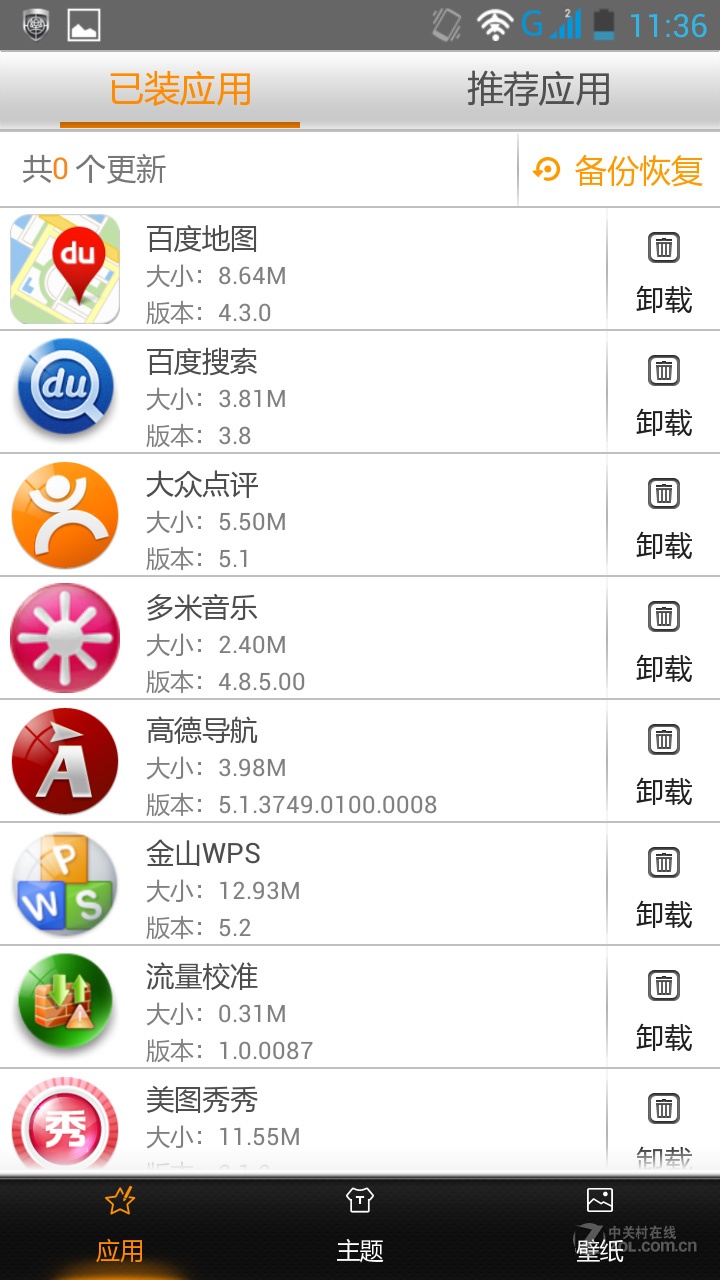Select the 高德导航 app icon
The image size is (720, 1280).
[x=64, y=761]
